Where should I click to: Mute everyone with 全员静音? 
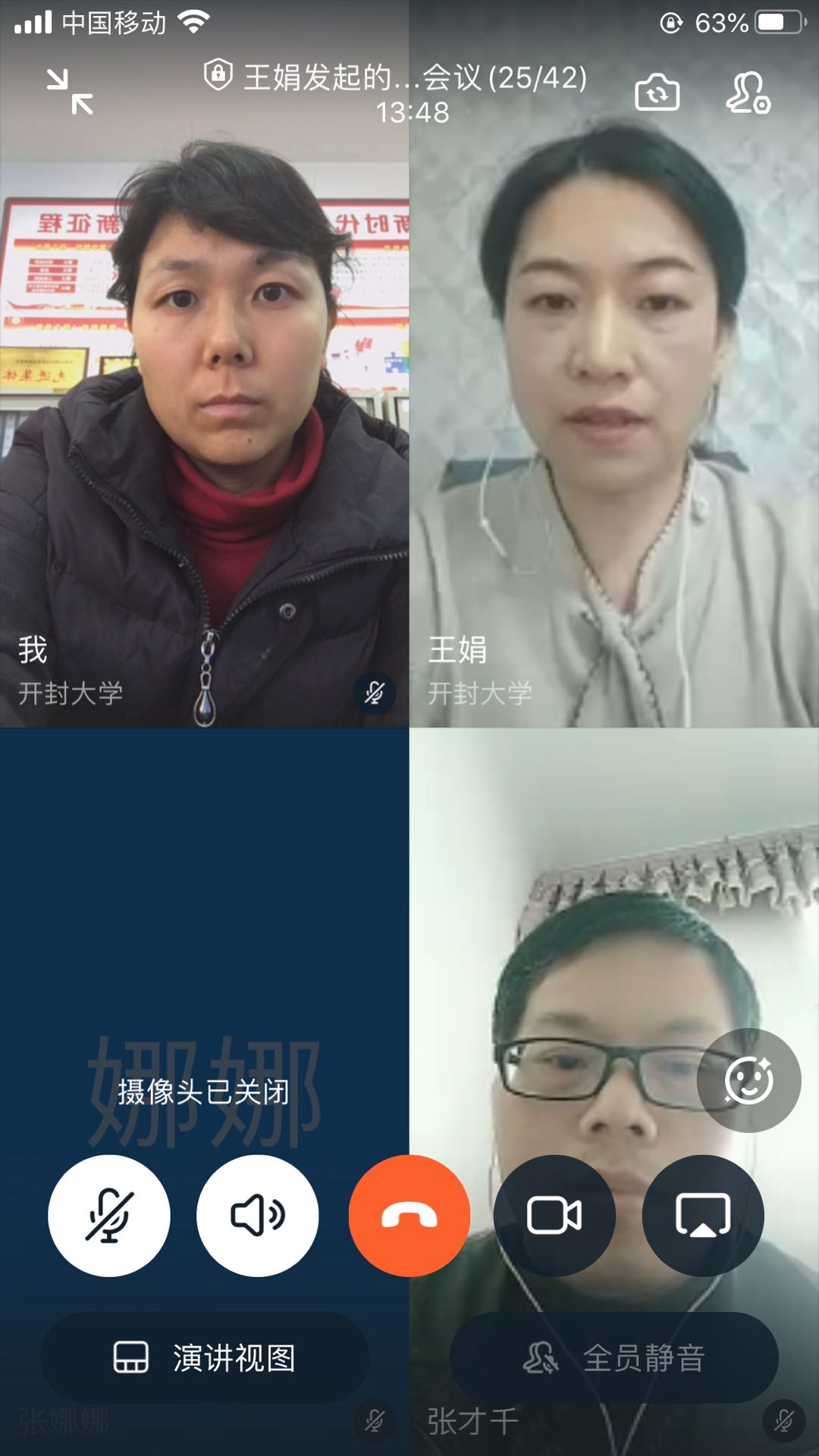pyautogui.click(x=614, y=1357)
